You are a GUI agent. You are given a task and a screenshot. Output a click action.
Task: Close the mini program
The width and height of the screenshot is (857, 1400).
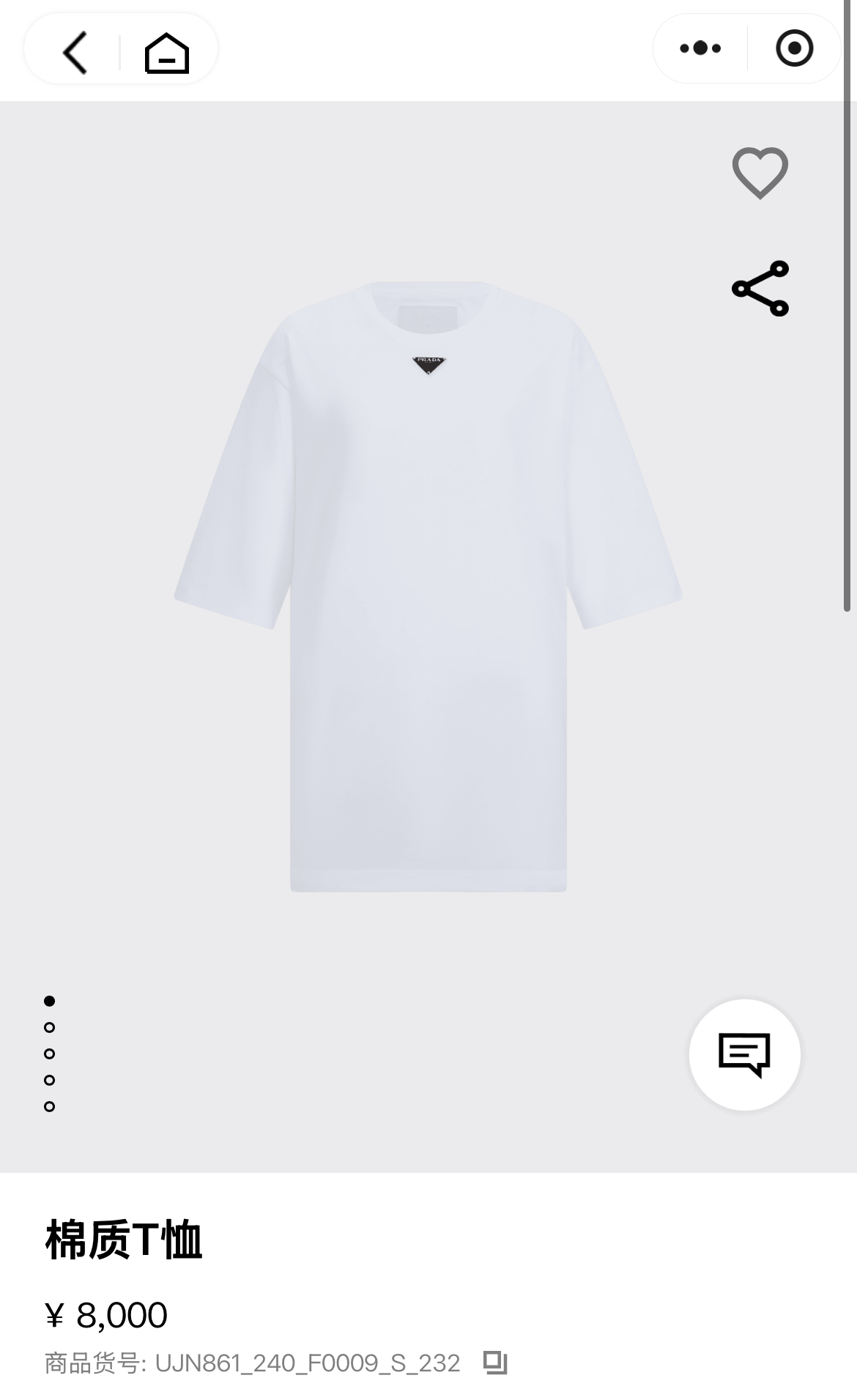(794, 48)
